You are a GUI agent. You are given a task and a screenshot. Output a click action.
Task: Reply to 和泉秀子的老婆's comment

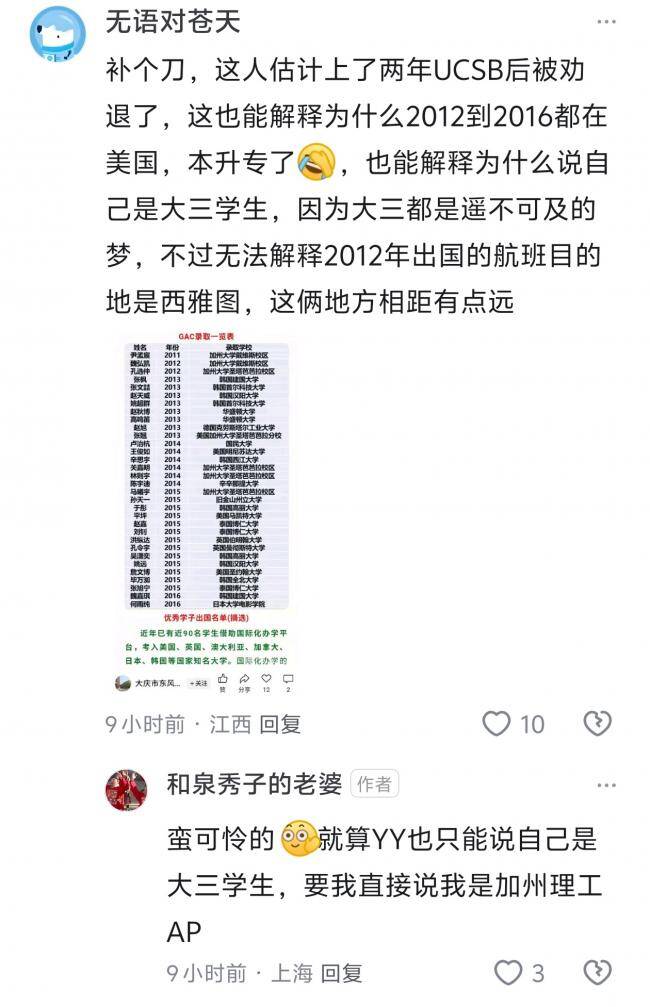(342, 972)
